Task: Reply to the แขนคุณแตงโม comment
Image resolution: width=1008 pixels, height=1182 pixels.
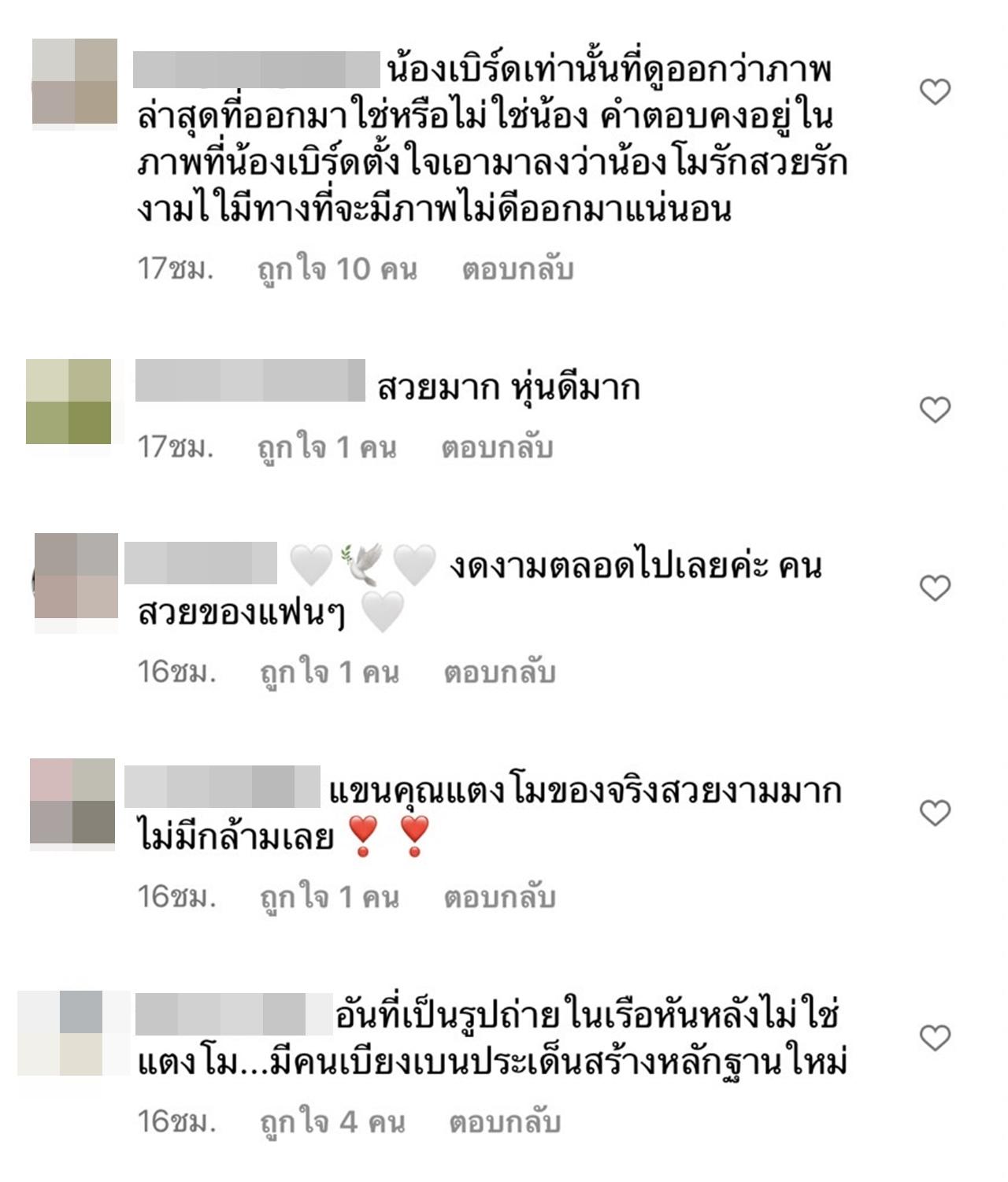Action: point(499,897)
